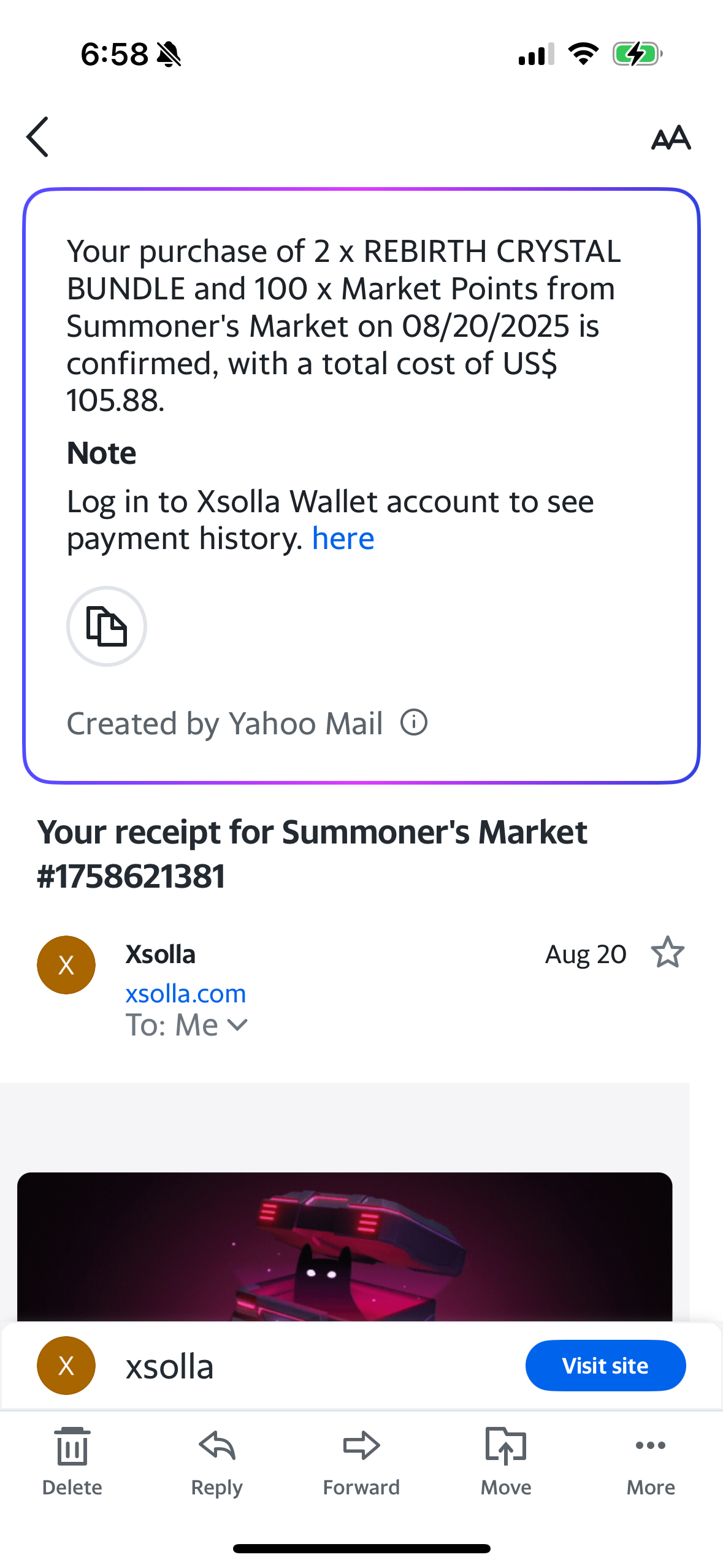Tap the Visit site button
This screenshot has height=1568, width=723.
point(605,1366)
